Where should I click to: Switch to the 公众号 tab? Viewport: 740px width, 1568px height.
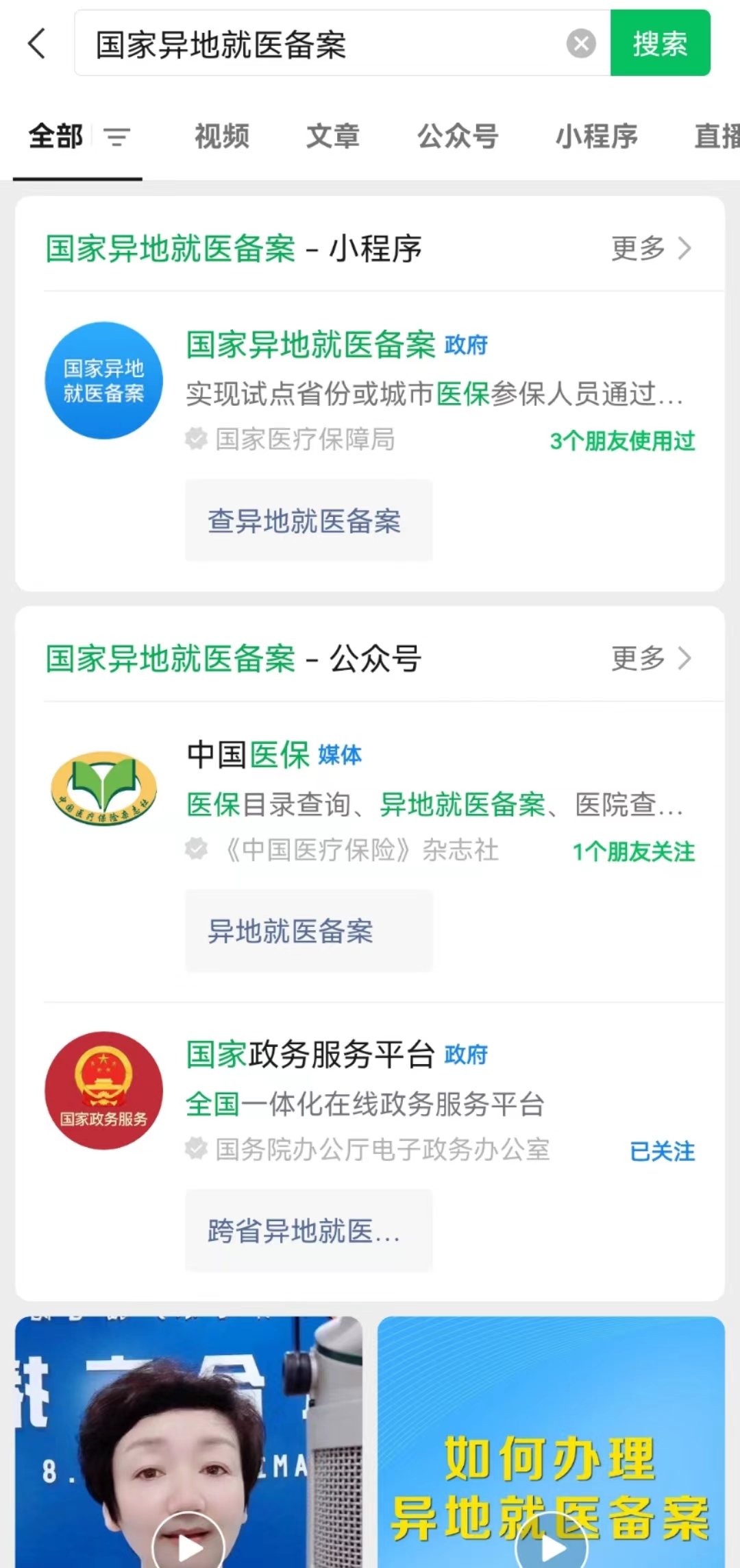coord(458,136)
